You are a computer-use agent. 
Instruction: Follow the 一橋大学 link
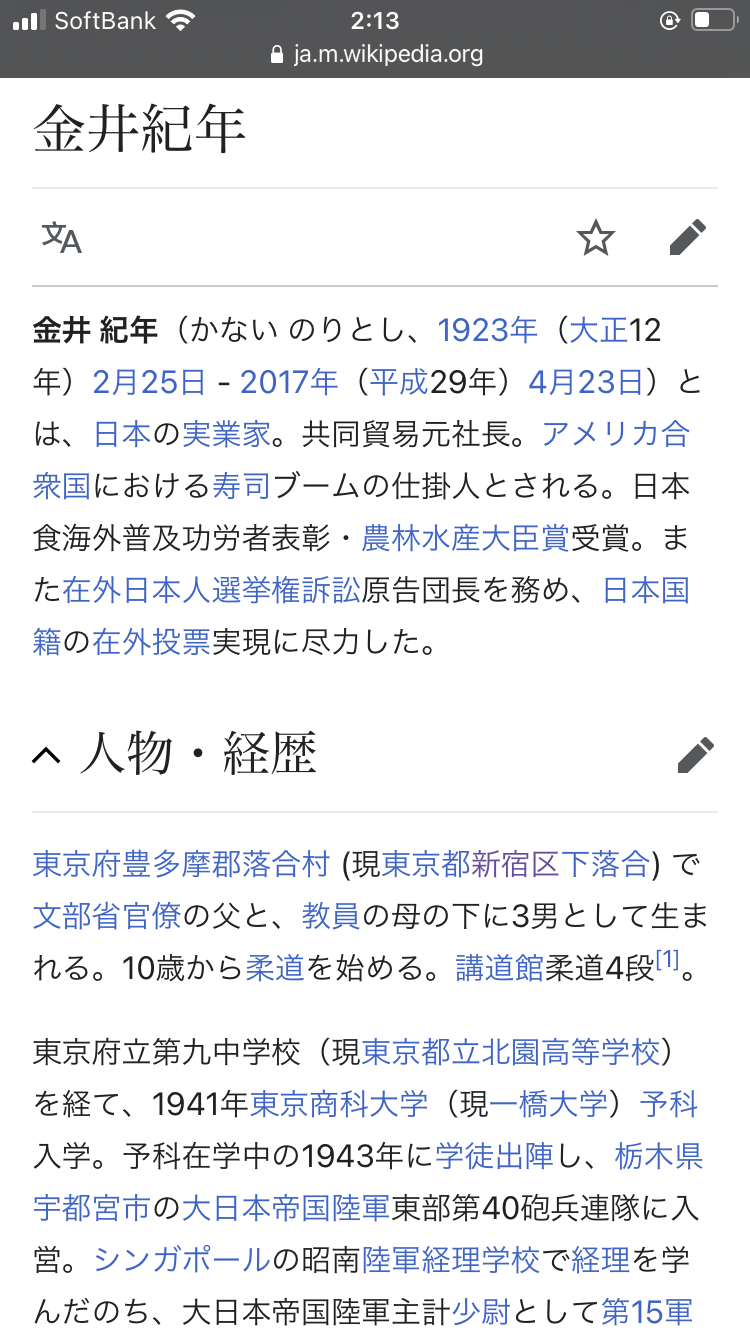[555, 1104]
